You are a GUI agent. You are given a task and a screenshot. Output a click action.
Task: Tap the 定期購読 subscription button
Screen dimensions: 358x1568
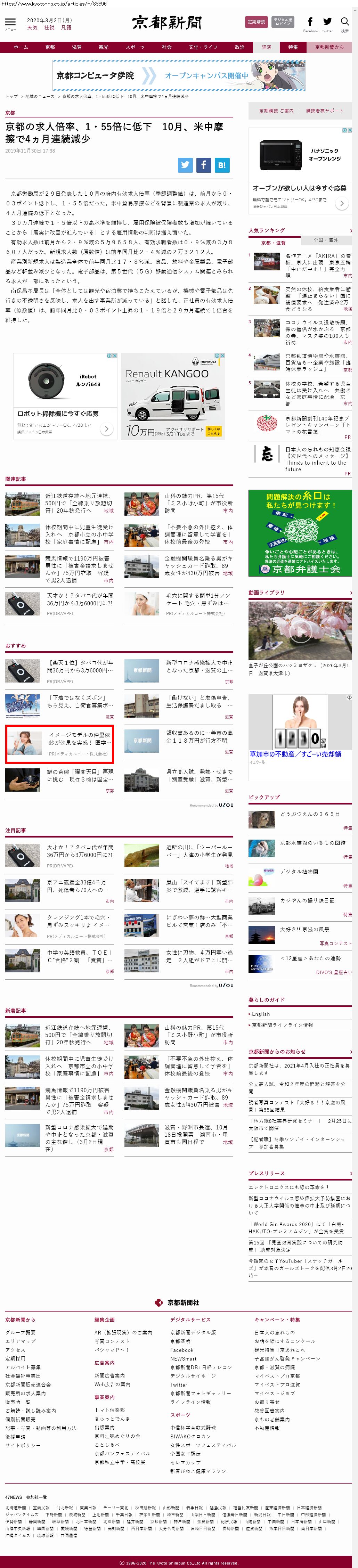pos(256,22)
